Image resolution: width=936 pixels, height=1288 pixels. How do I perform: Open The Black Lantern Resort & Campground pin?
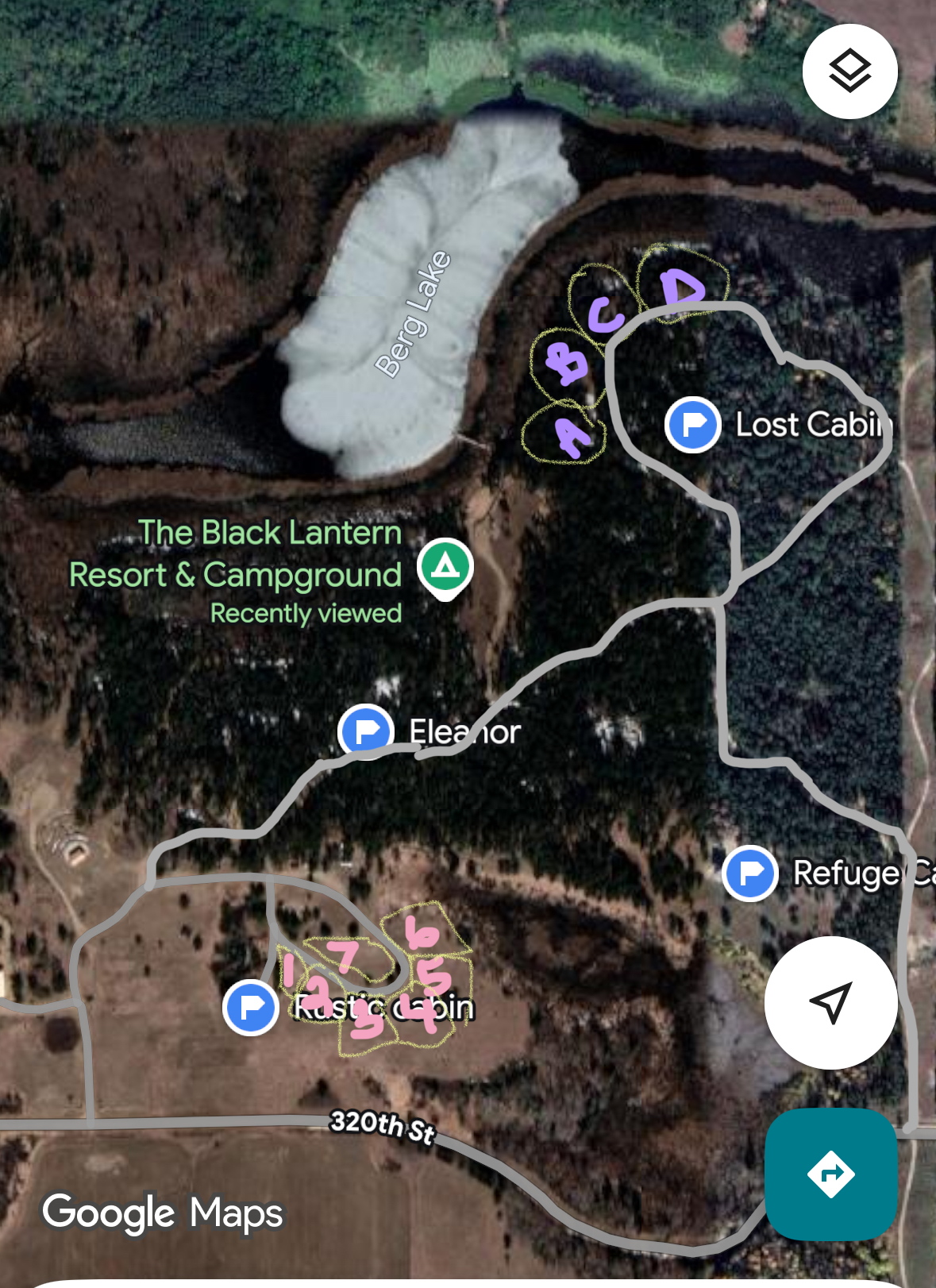tap(445, 566)
